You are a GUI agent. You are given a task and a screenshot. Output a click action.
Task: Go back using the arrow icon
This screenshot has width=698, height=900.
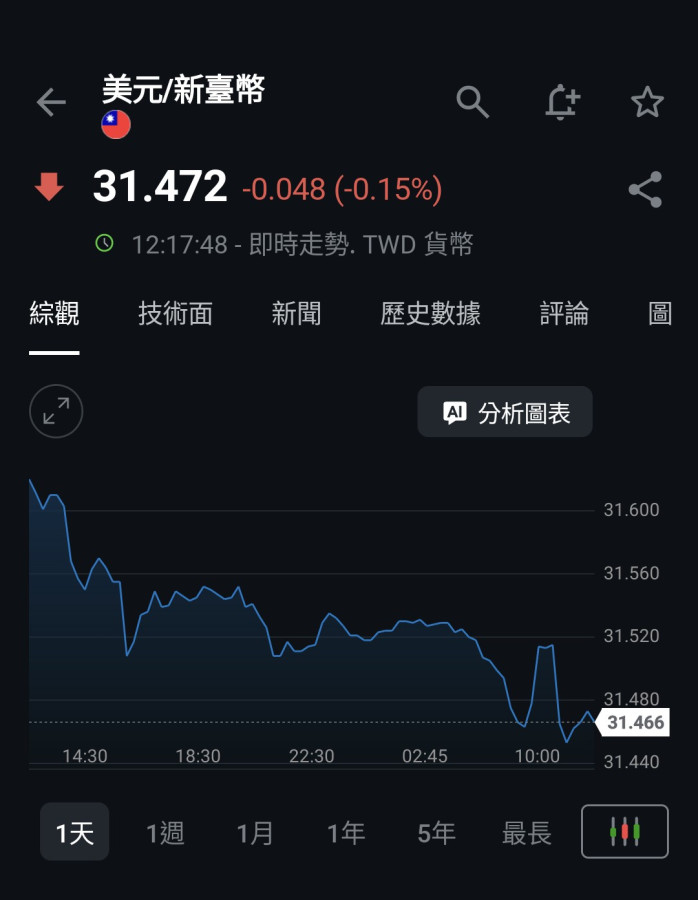click(x=51, y=102)
